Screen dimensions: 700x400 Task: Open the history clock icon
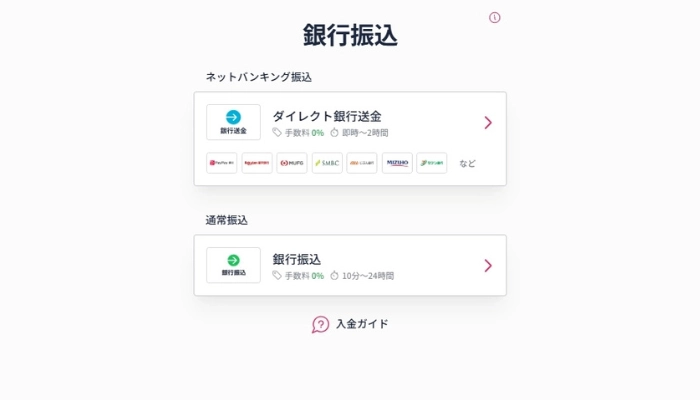tap(494, 17)
